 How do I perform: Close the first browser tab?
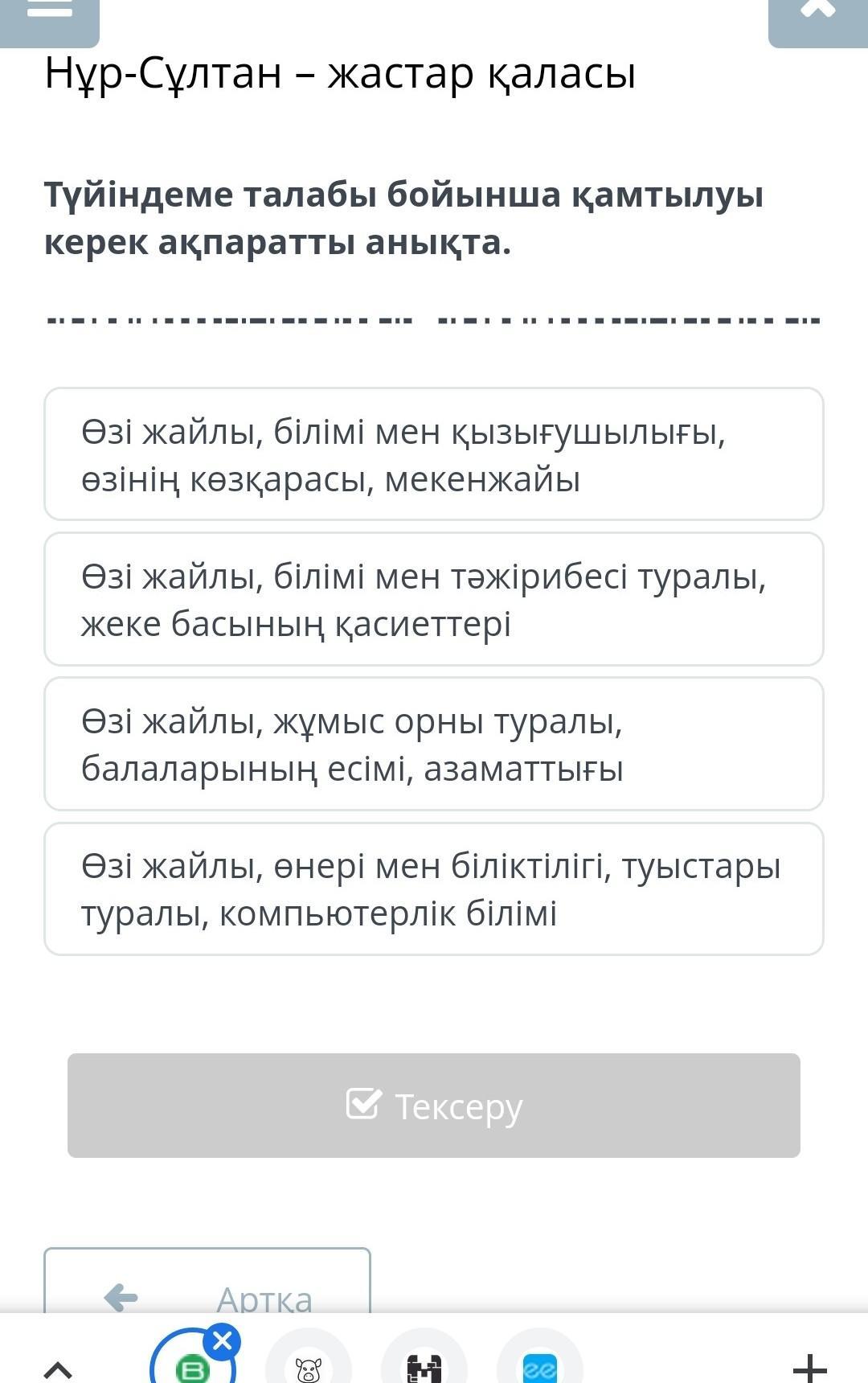point(223,1340)
